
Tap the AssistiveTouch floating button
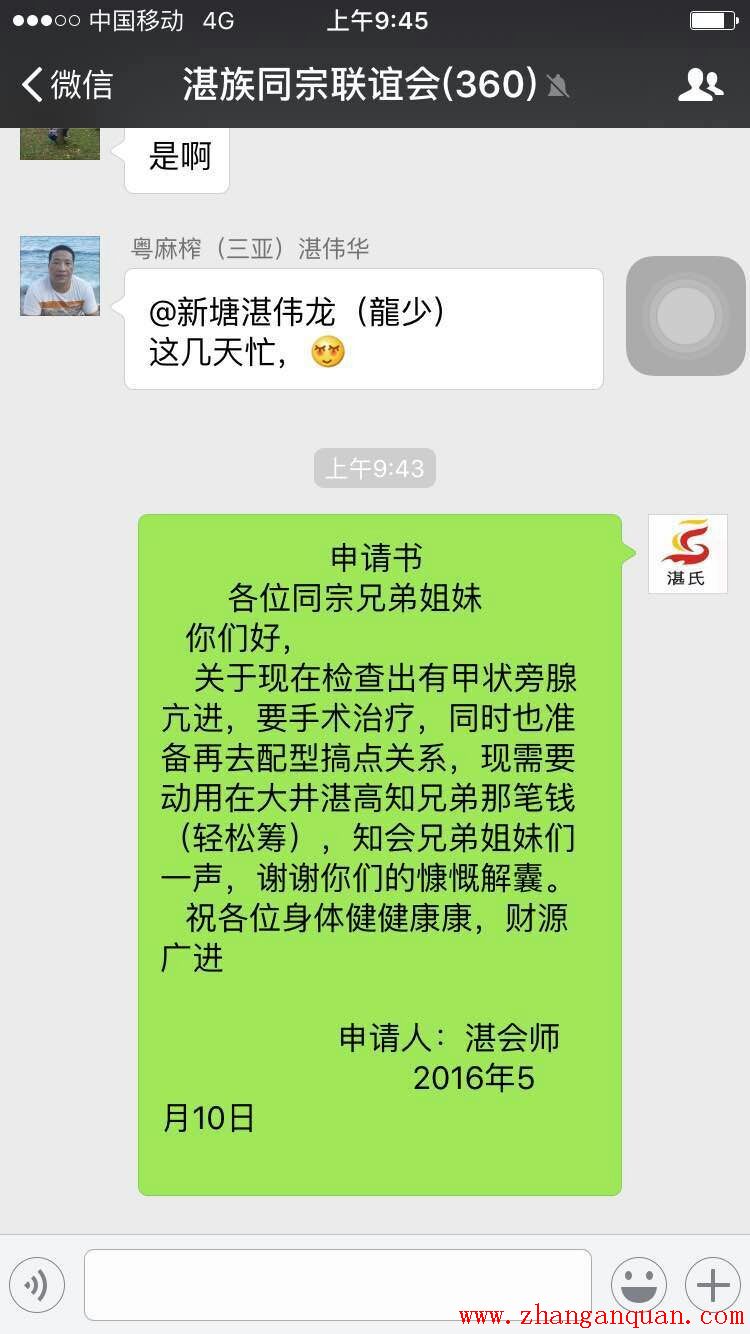685,316
